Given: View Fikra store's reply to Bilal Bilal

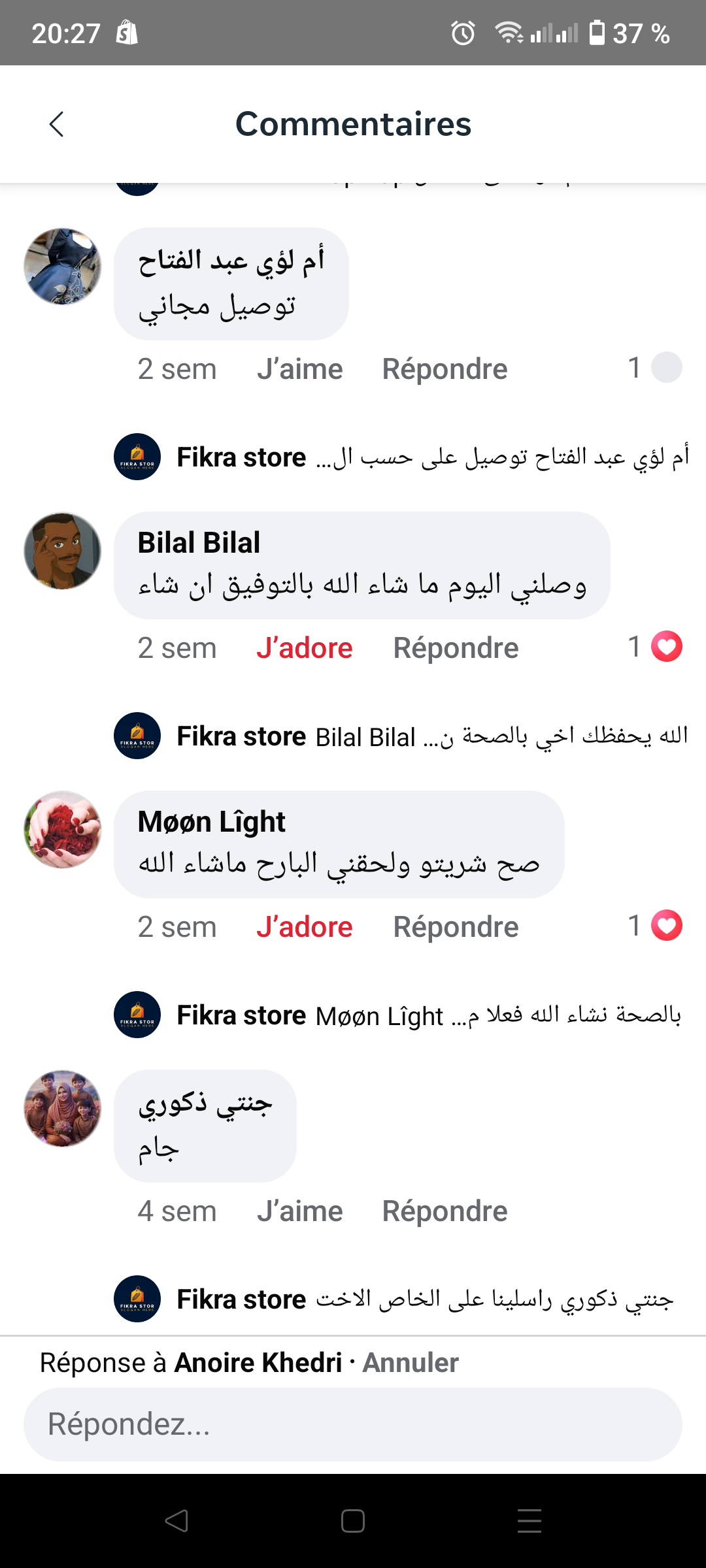Looking at the screenshot, I should pyautogui.click(x=431, y=736).
